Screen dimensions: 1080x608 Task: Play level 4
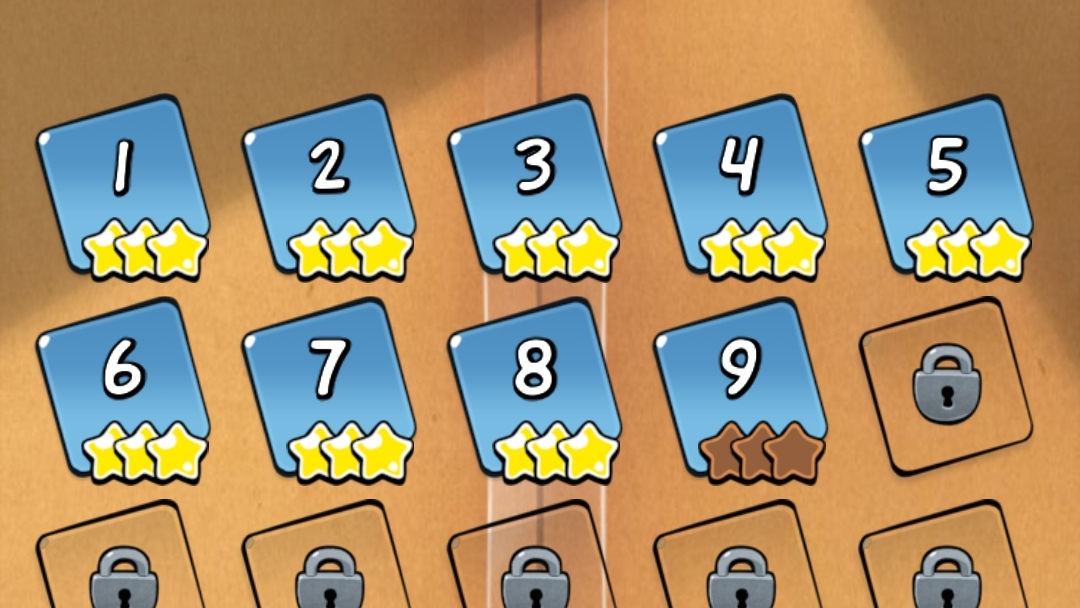tap(740, 185)
